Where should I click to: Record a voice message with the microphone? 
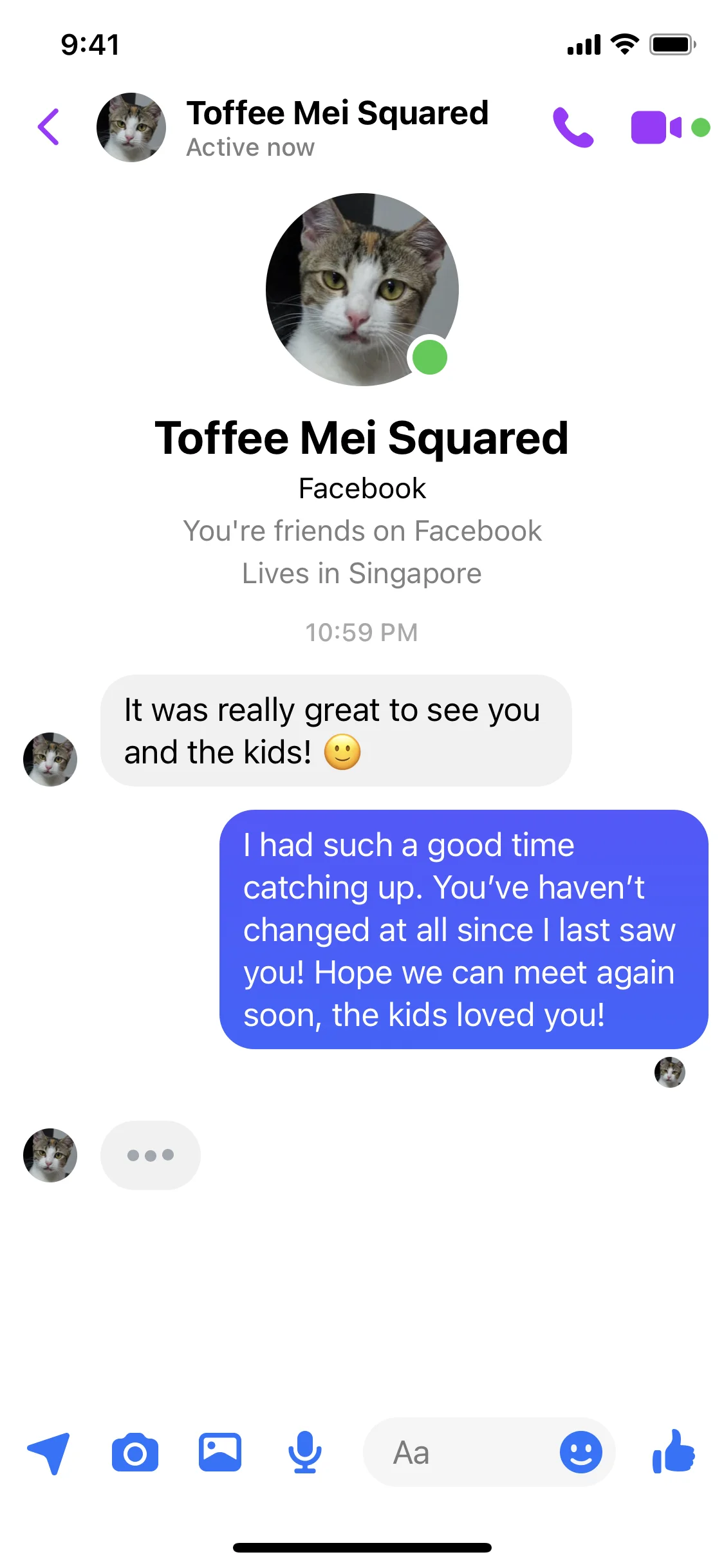[x=304, y=1453]
